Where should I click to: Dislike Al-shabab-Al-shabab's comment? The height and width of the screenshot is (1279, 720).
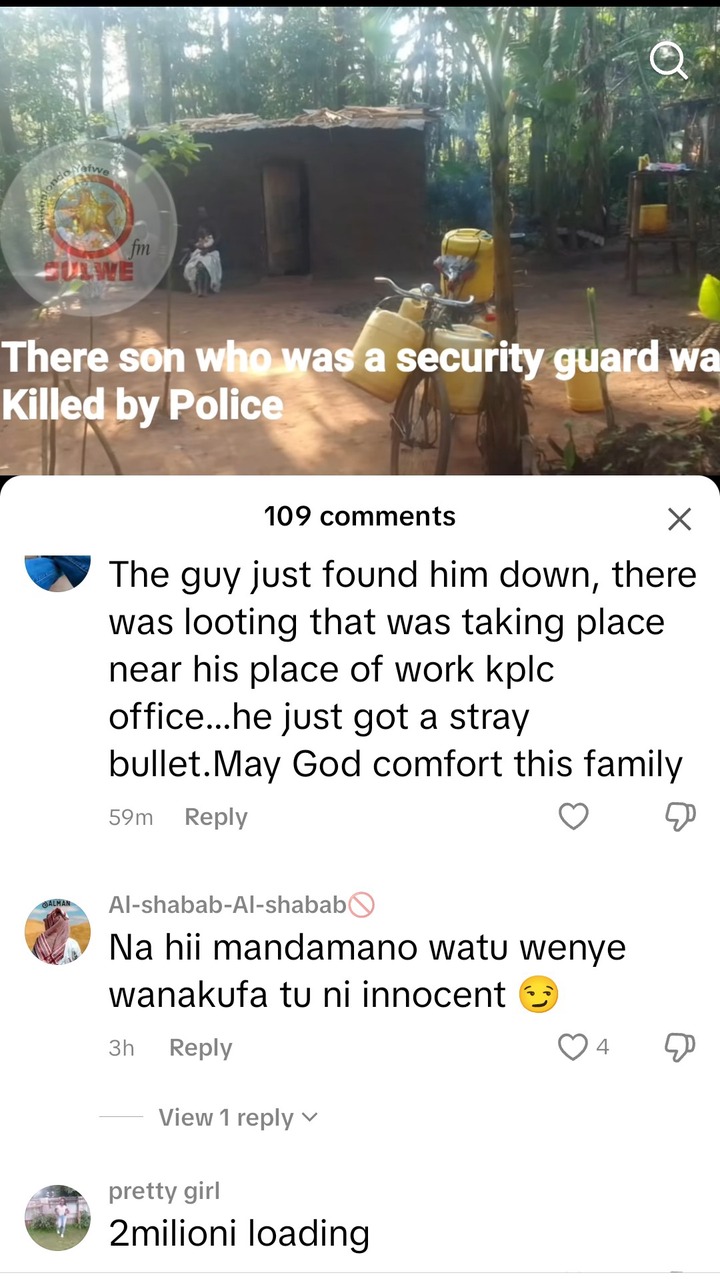point(680,1047)
